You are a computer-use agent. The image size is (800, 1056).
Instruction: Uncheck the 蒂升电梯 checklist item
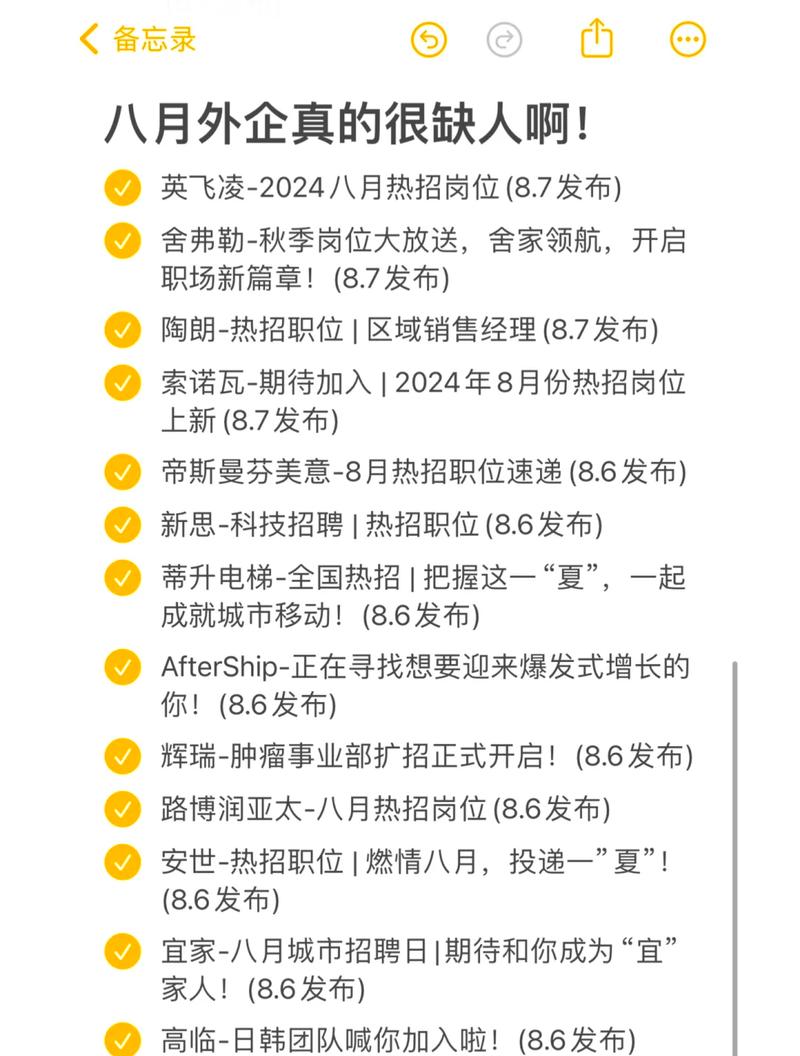point(122,578)
